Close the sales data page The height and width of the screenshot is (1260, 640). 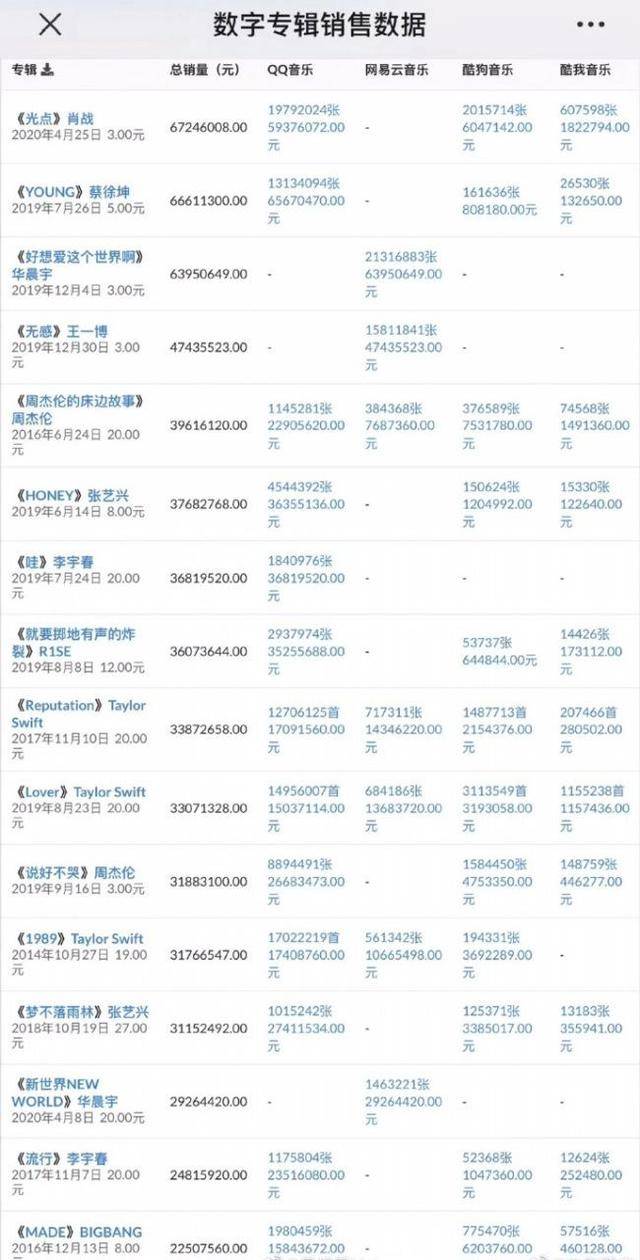click(49, 25)
